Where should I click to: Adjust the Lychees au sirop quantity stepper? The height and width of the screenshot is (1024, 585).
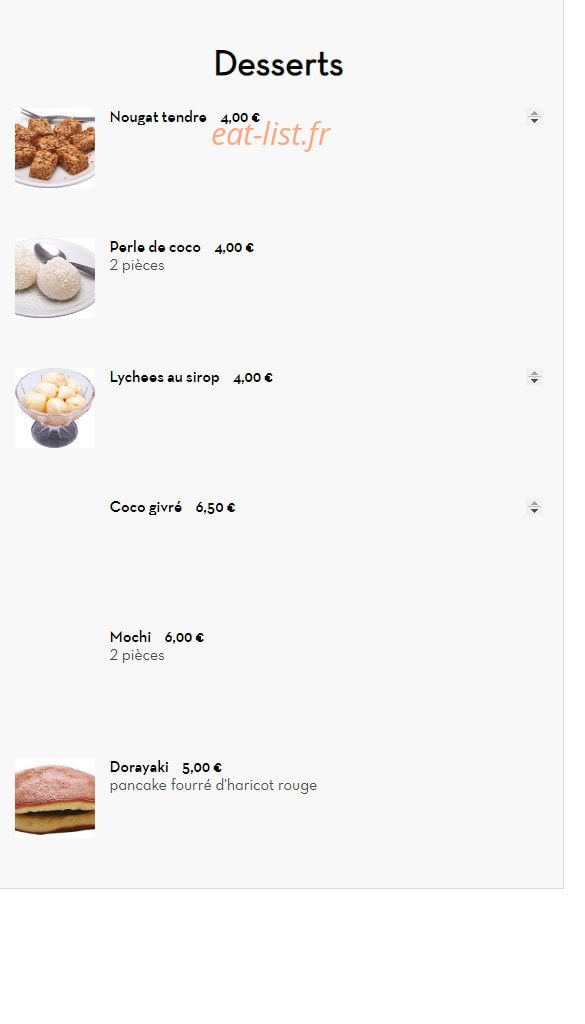tap(534, 377)
